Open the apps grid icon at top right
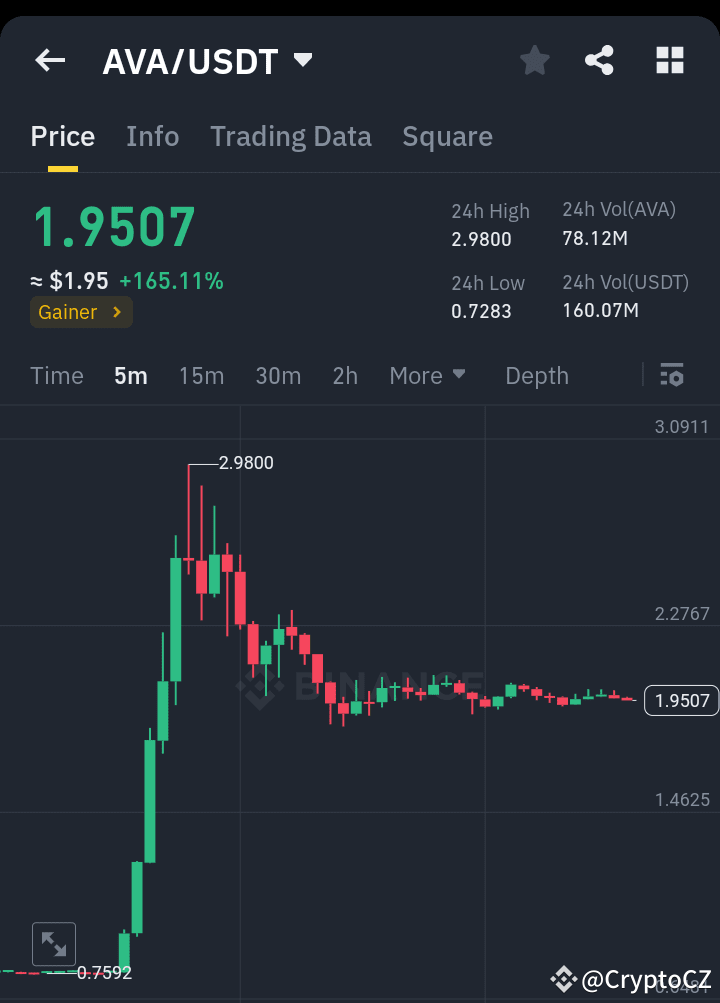This screenshot has height=1003, width=720. tap(669, 60)
